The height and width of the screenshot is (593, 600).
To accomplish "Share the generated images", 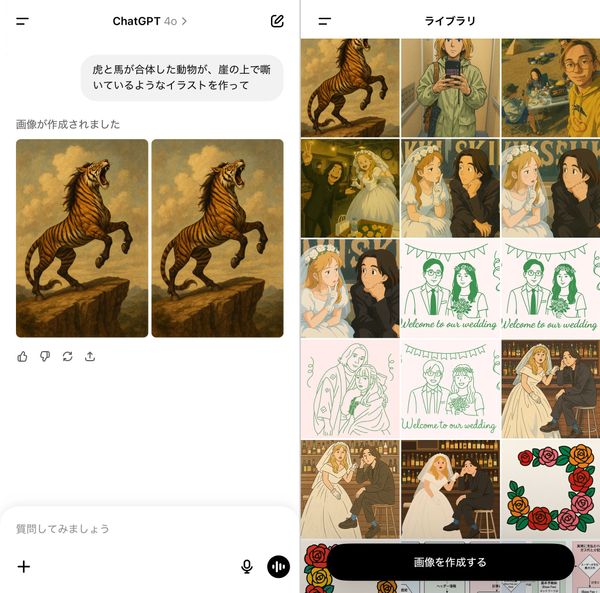I will 90,357.
